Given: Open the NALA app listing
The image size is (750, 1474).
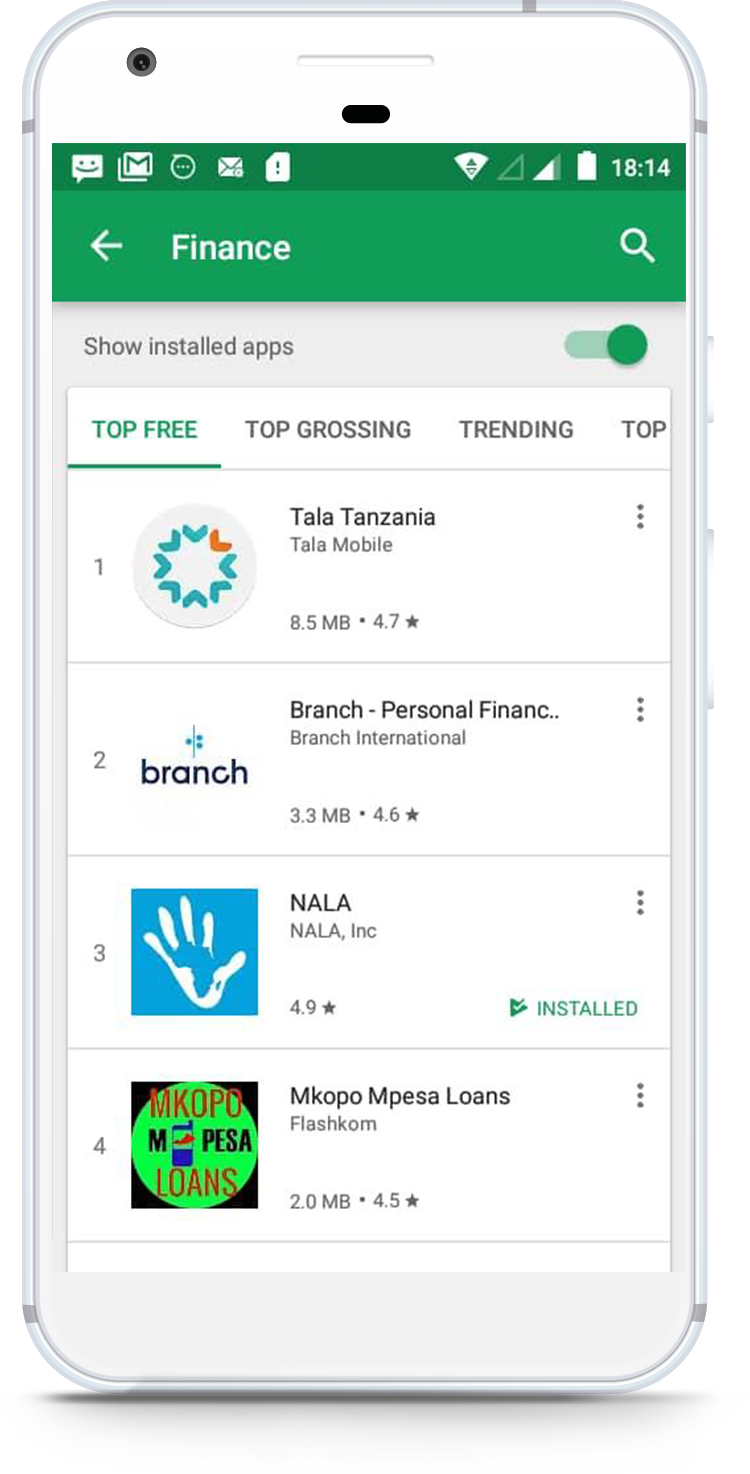Looking at the screenshot, I should (320, 903).
